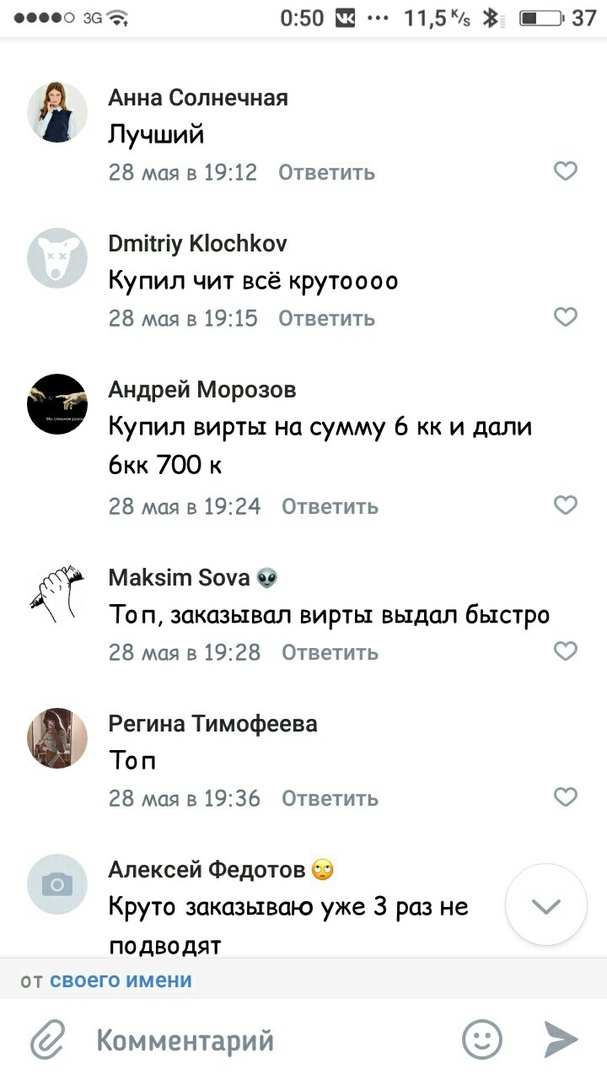
Task: Jump to the latest comments with down arrow
Action: click(545, 906)
